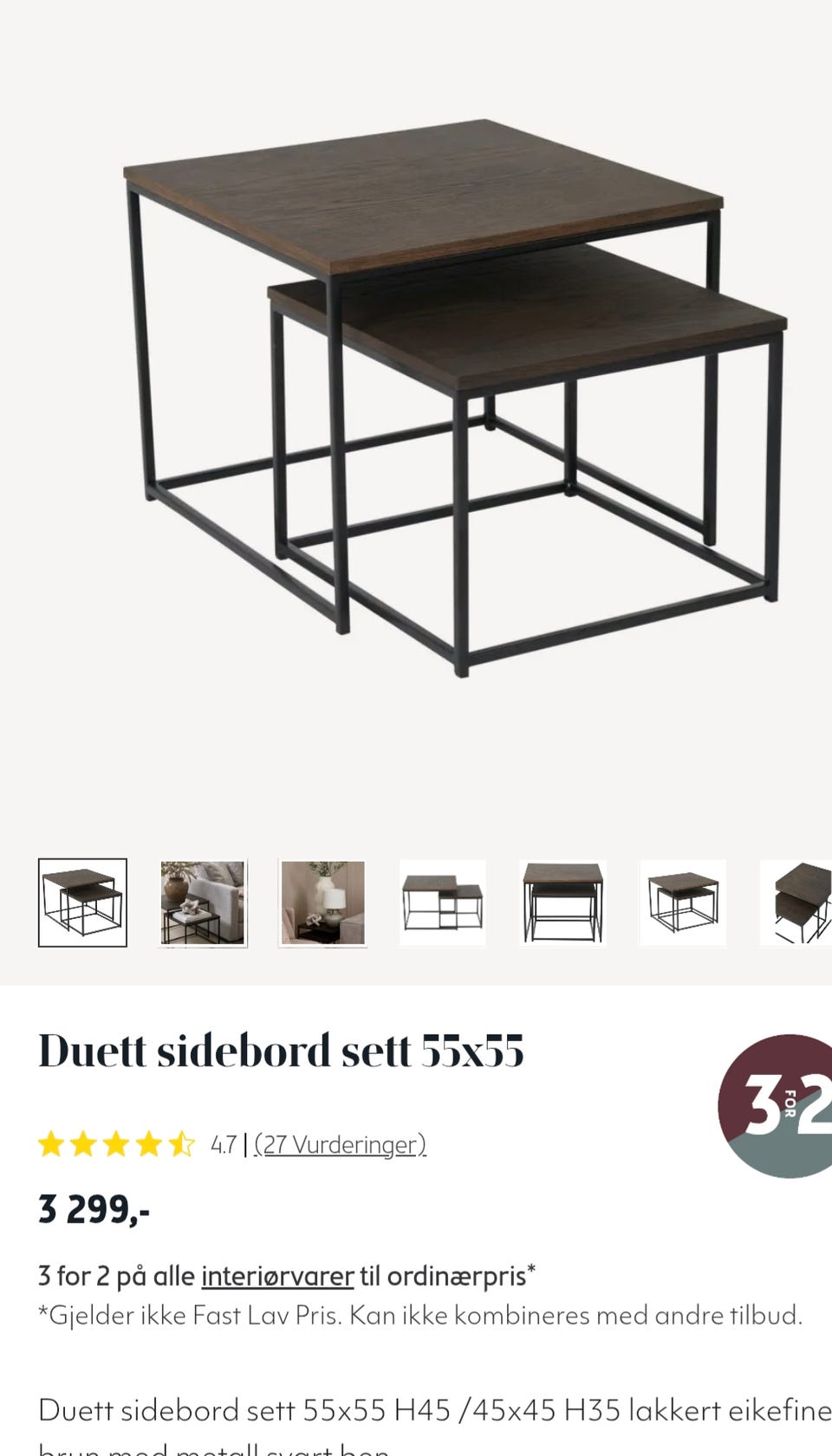Select the partially visible last thumbnail
The height and width of the screenshot is (1456, 832).
(797, 903)
